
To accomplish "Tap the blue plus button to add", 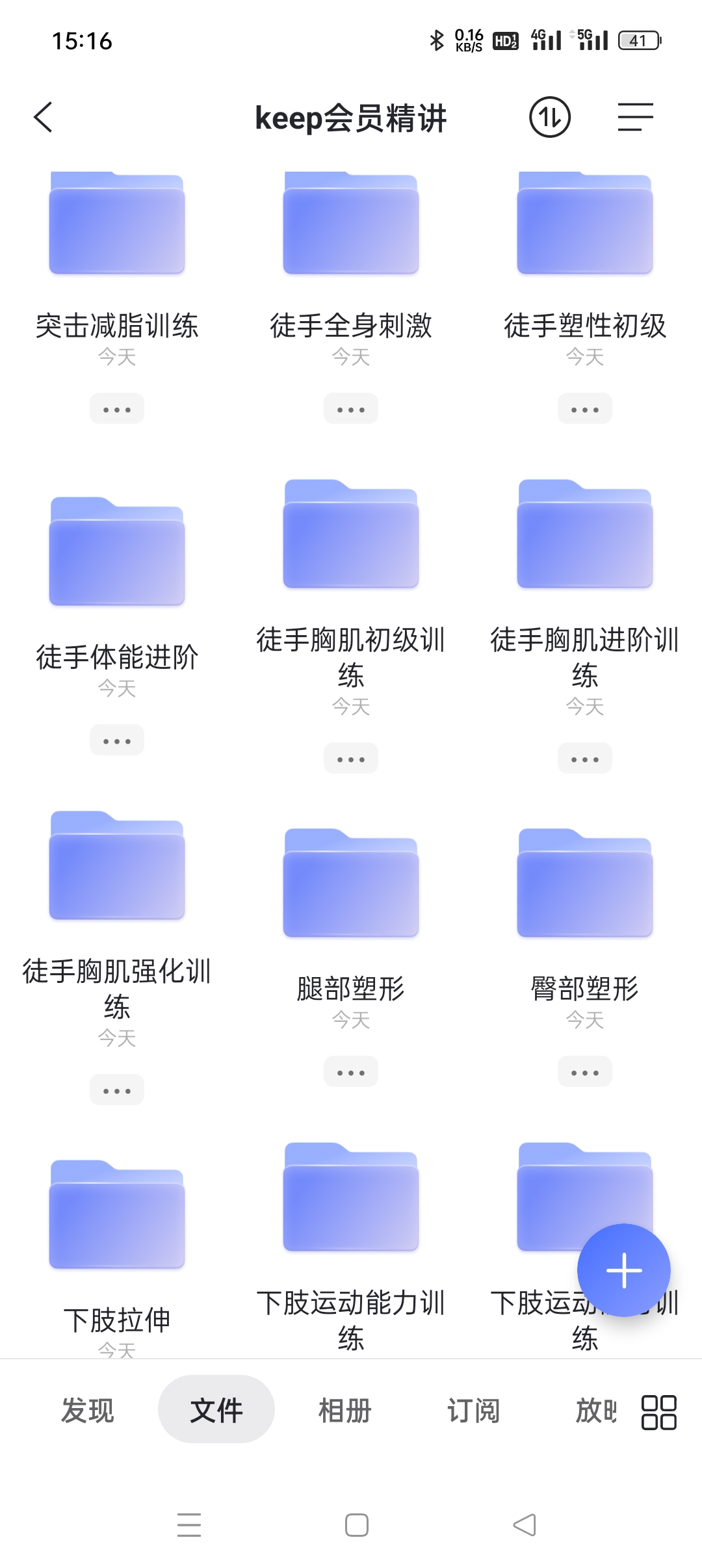I will pyautogui.click(x=624, y=1270).
